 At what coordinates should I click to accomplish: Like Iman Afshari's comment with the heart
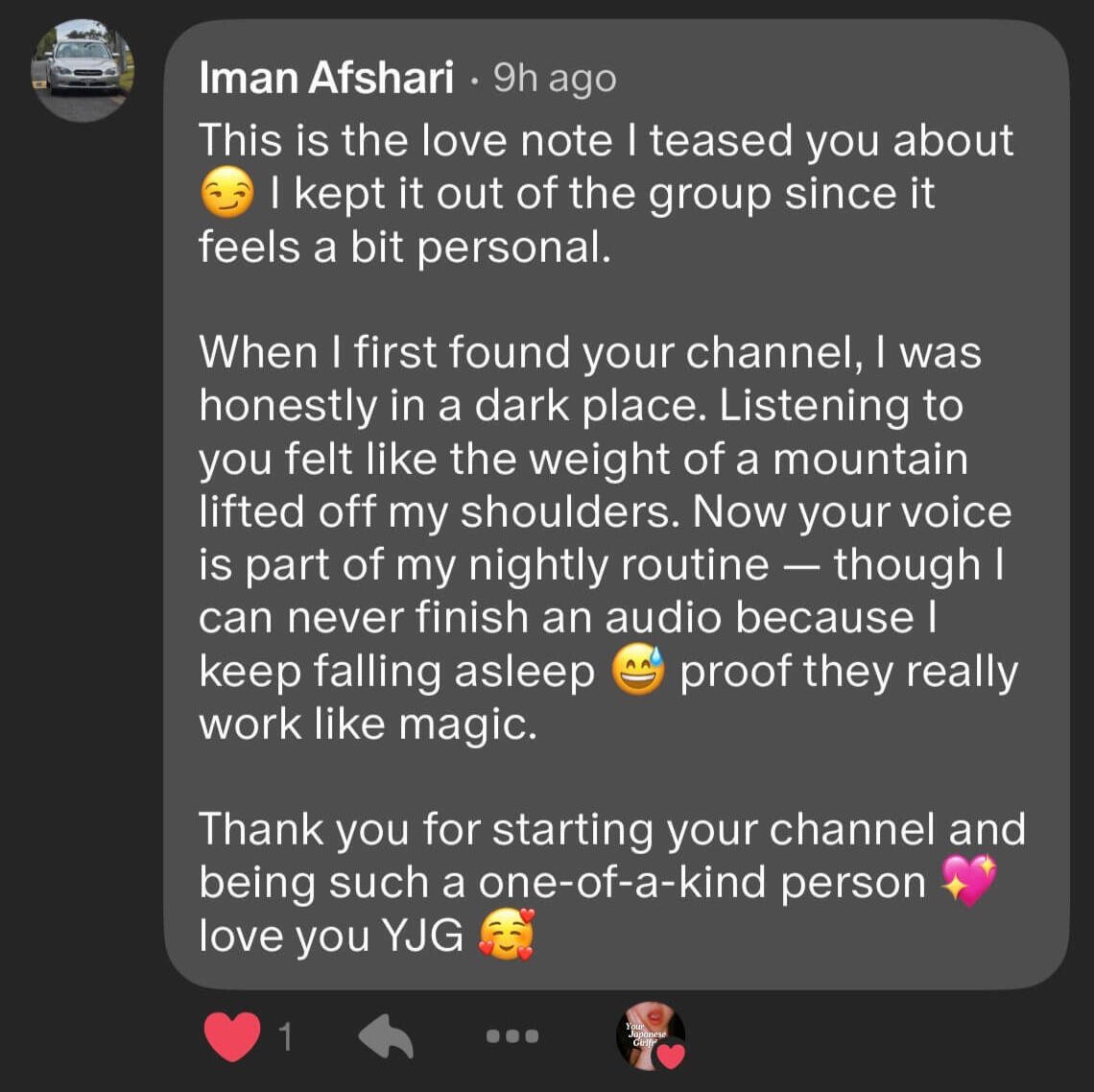(232, 1036)
